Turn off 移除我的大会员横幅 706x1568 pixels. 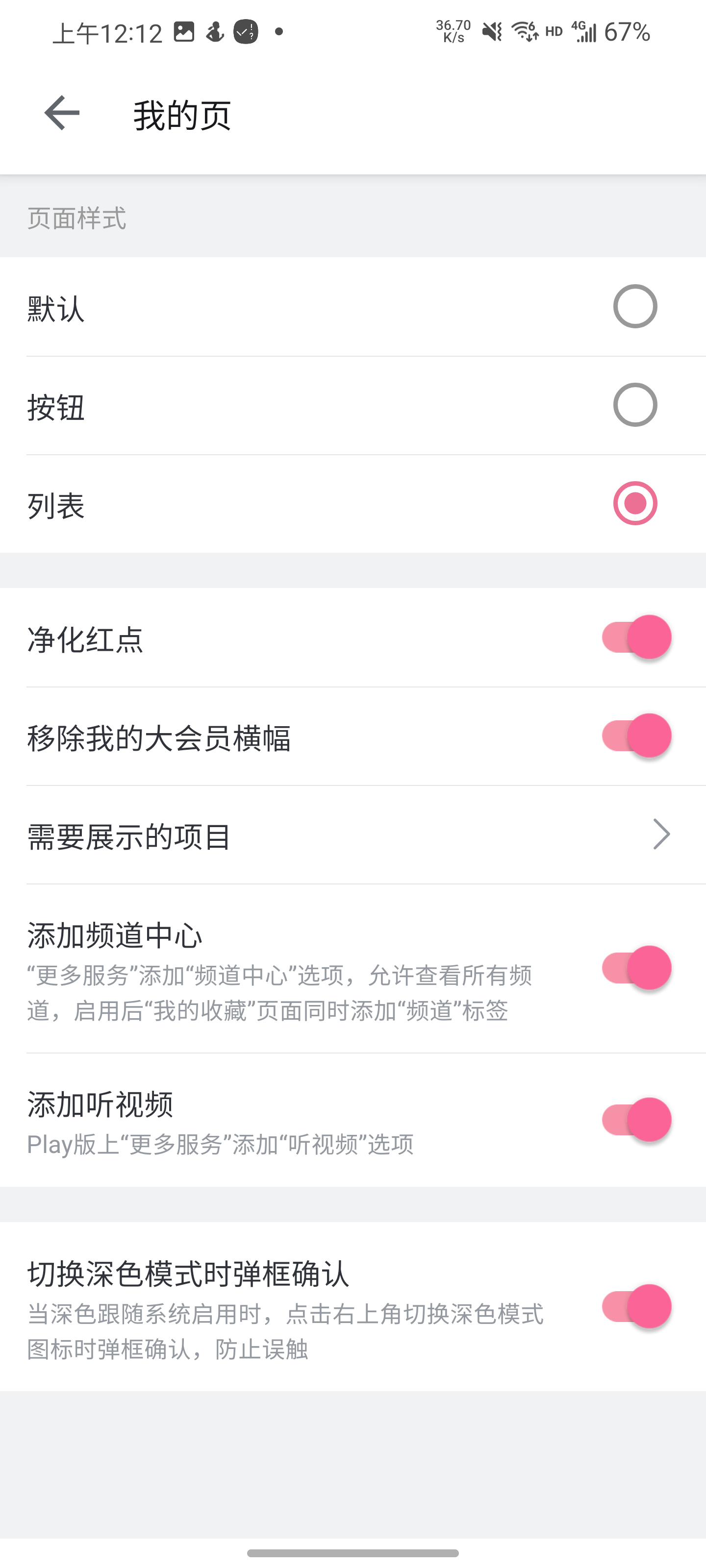click(636, 736)
